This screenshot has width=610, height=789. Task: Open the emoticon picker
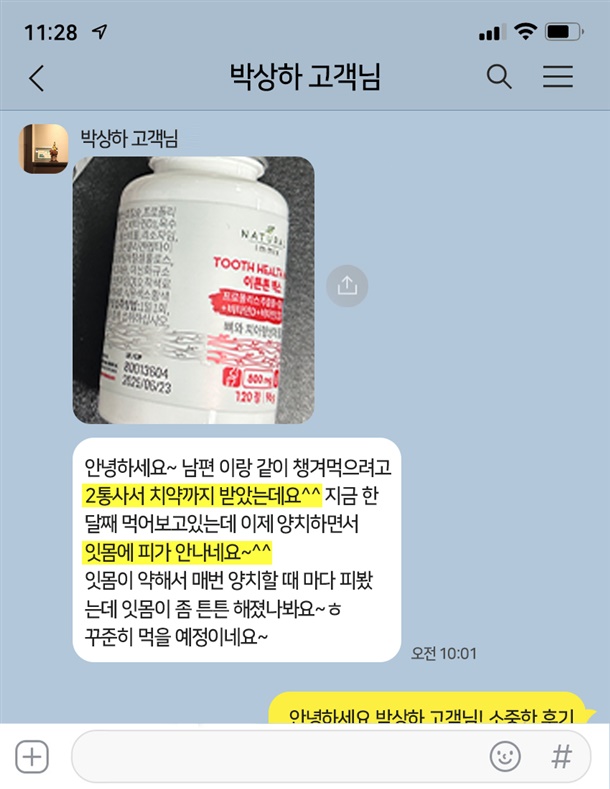(505, 757)
